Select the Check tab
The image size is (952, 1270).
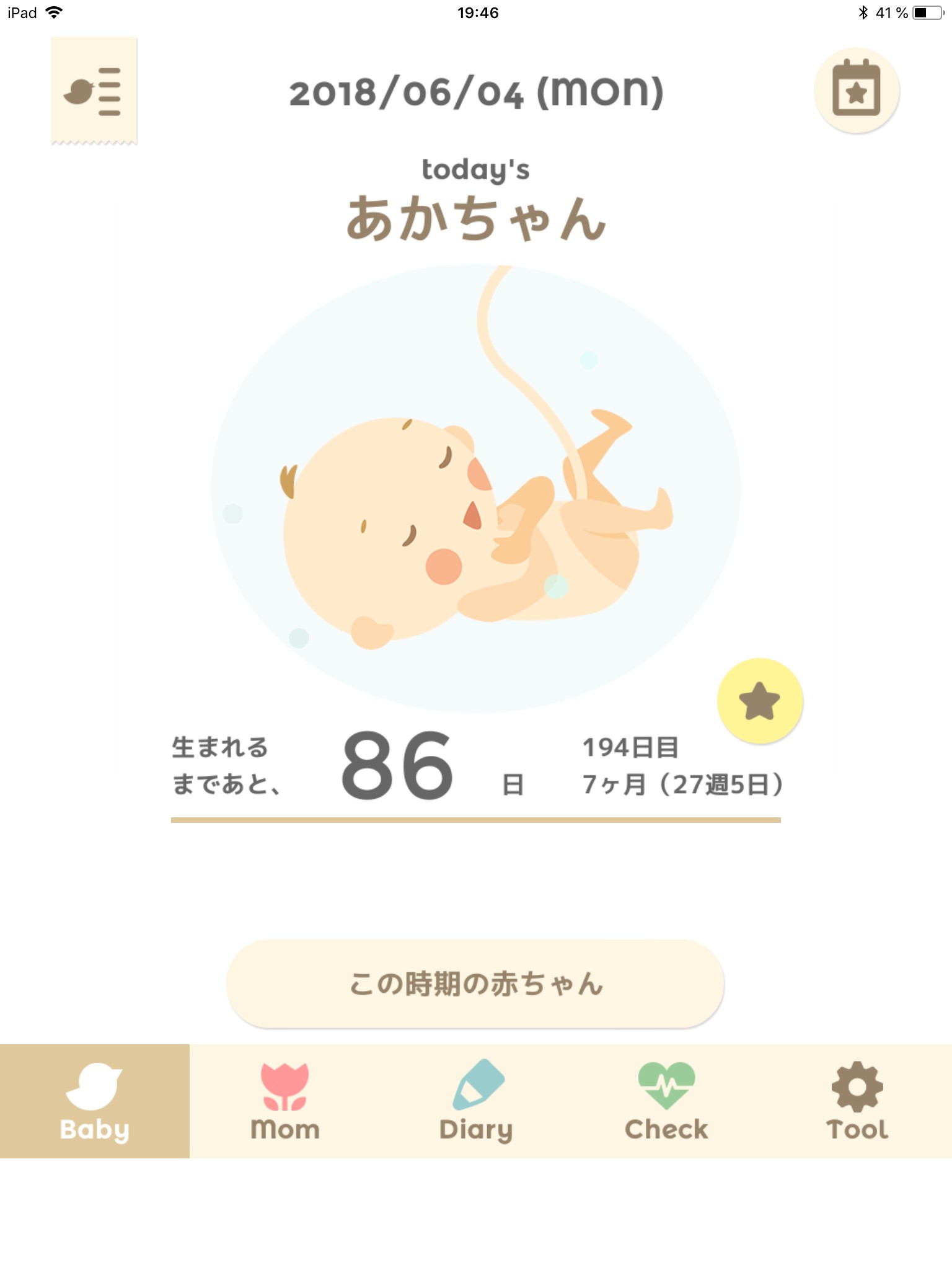(x=666, y=1101)
